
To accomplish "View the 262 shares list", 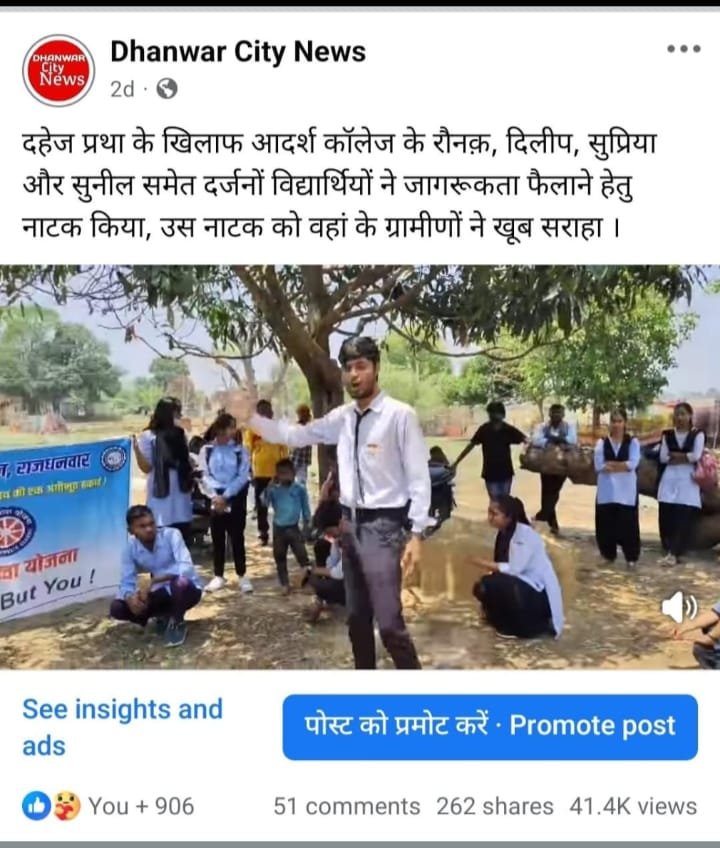I will (494, 806).
